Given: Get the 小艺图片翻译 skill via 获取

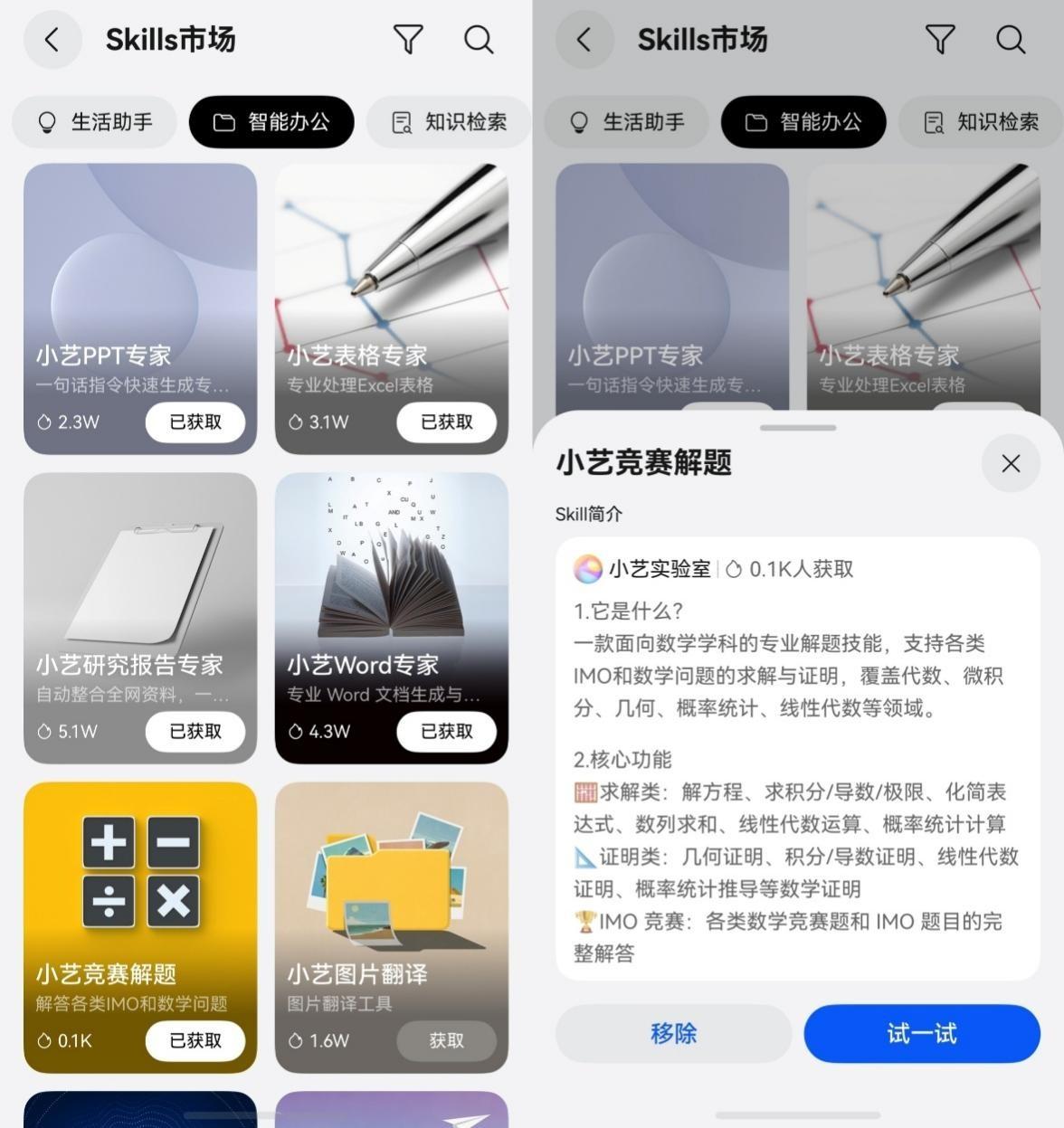Looking at the screenshot, I should 447,1040.
